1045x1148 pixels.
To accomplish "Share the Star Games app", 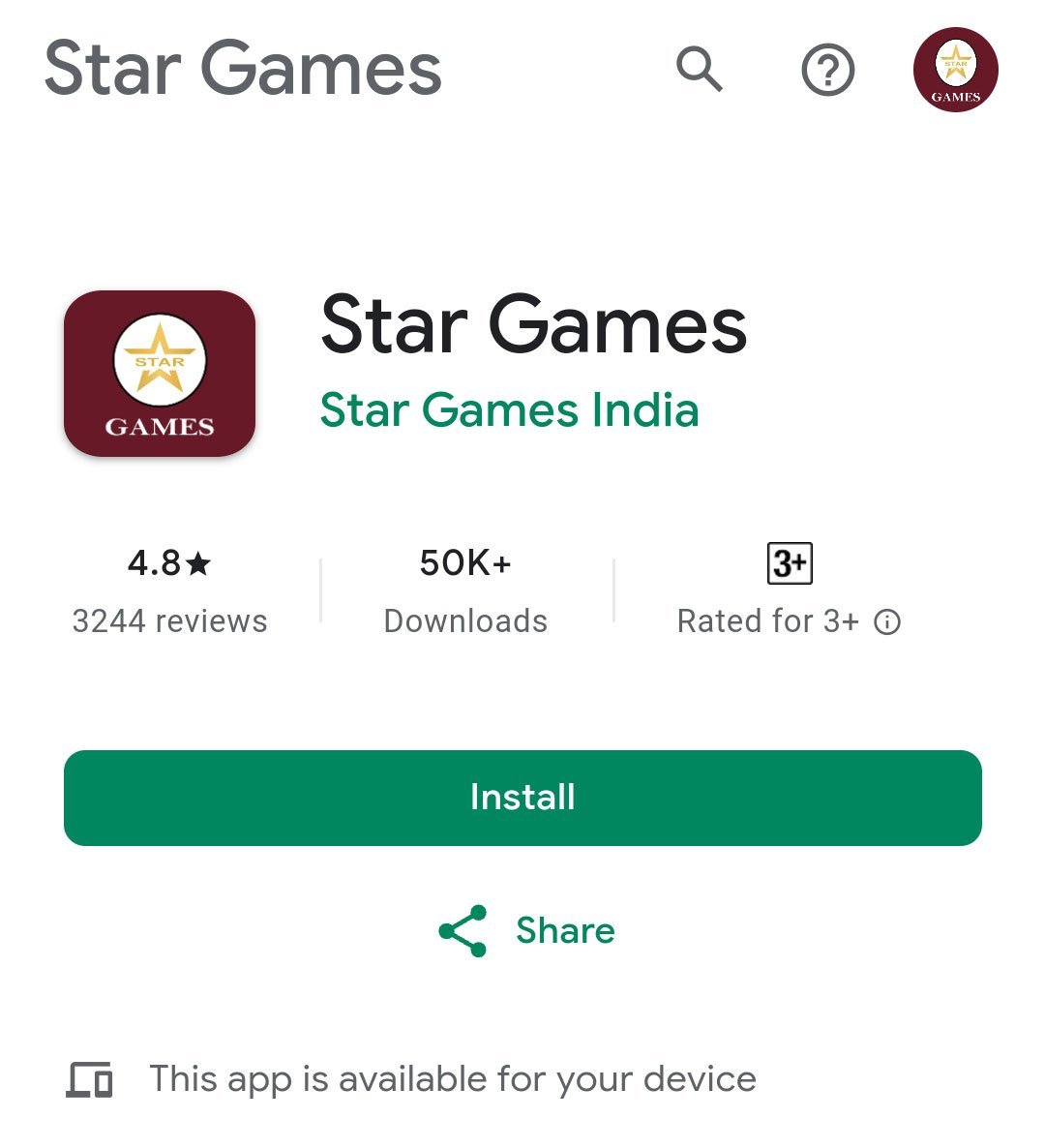I will pos(527,930).
